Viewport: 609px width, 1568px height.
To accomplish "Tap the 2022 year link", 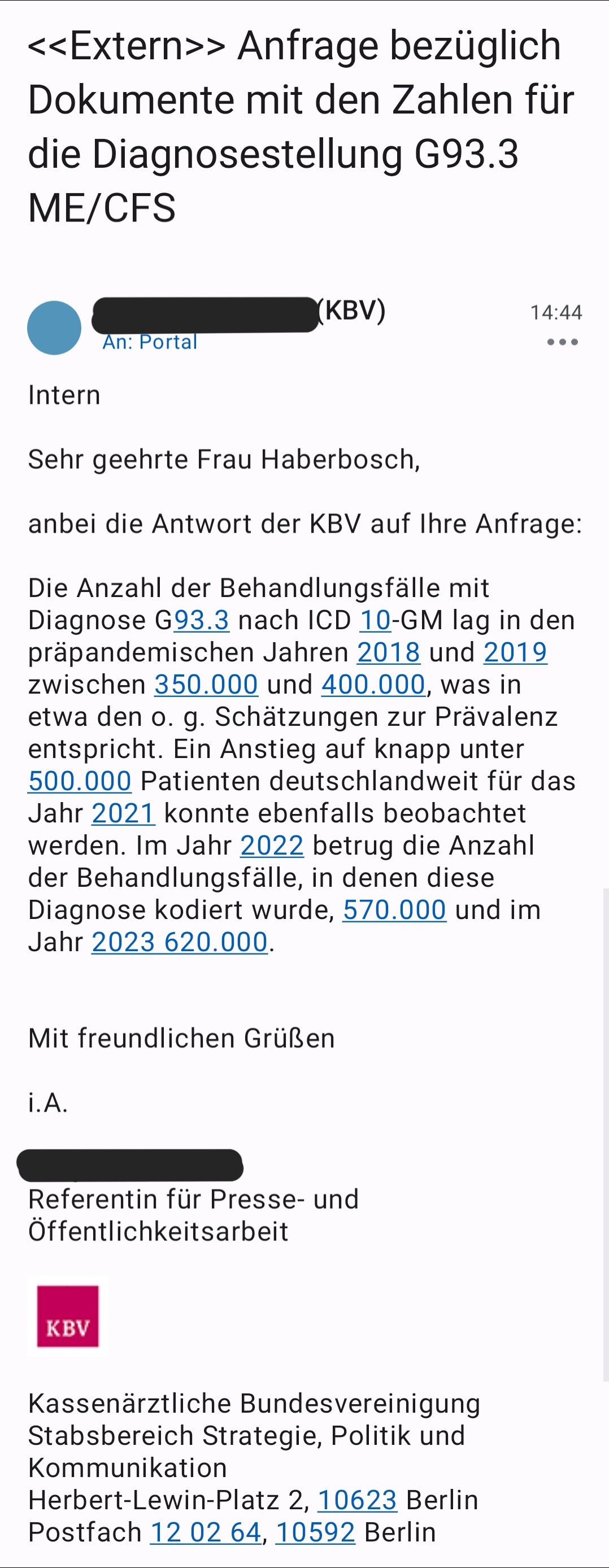I will tap(271, 846).
